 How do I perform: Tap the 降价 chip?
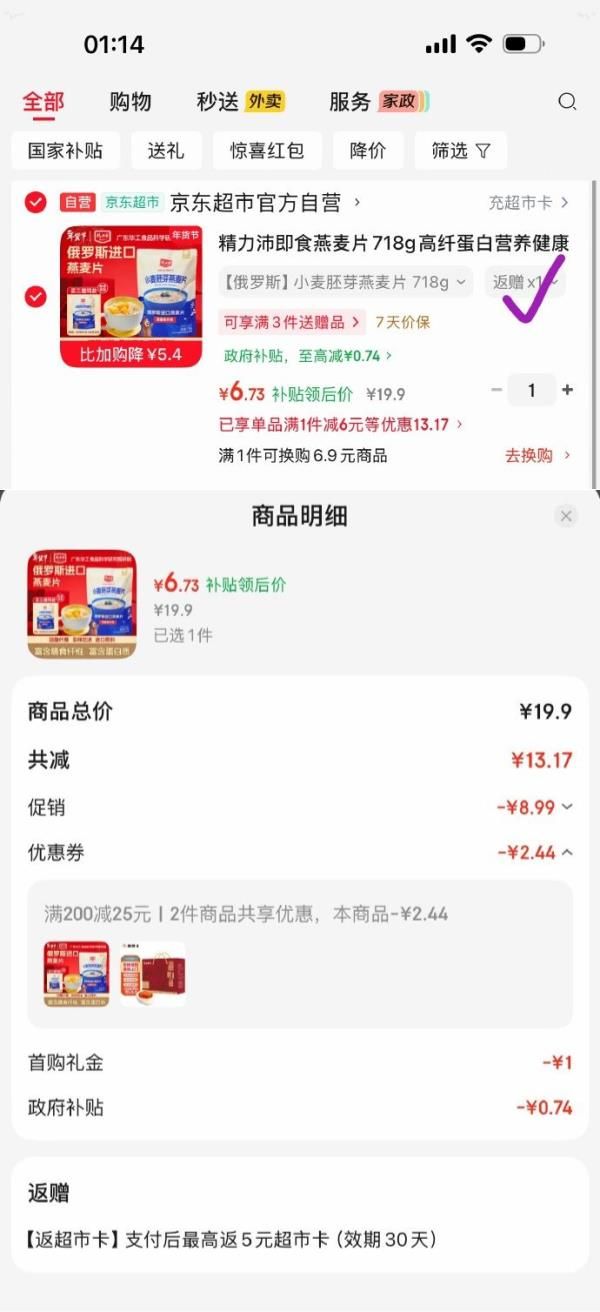(368, 151)
